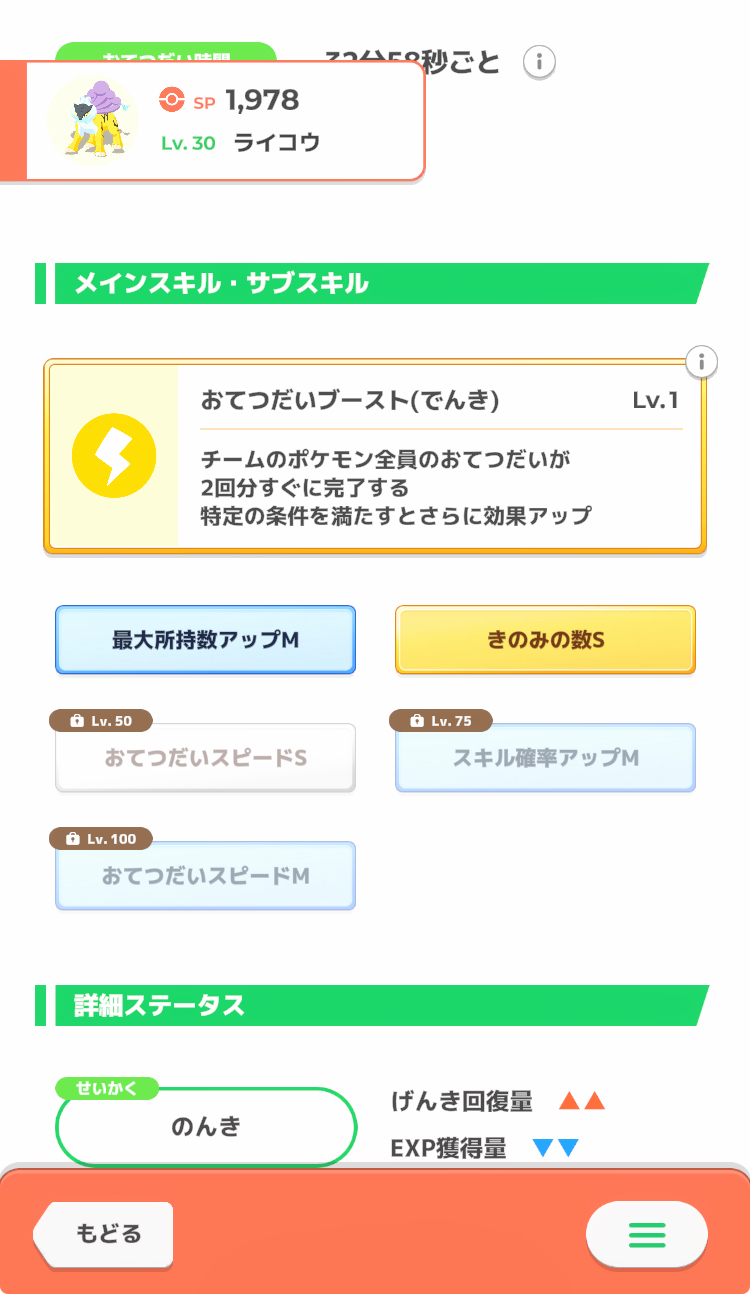Select the 最大所持数アップM sub skill
Viewport: 750px width, 1294px height.
[205, 639]
